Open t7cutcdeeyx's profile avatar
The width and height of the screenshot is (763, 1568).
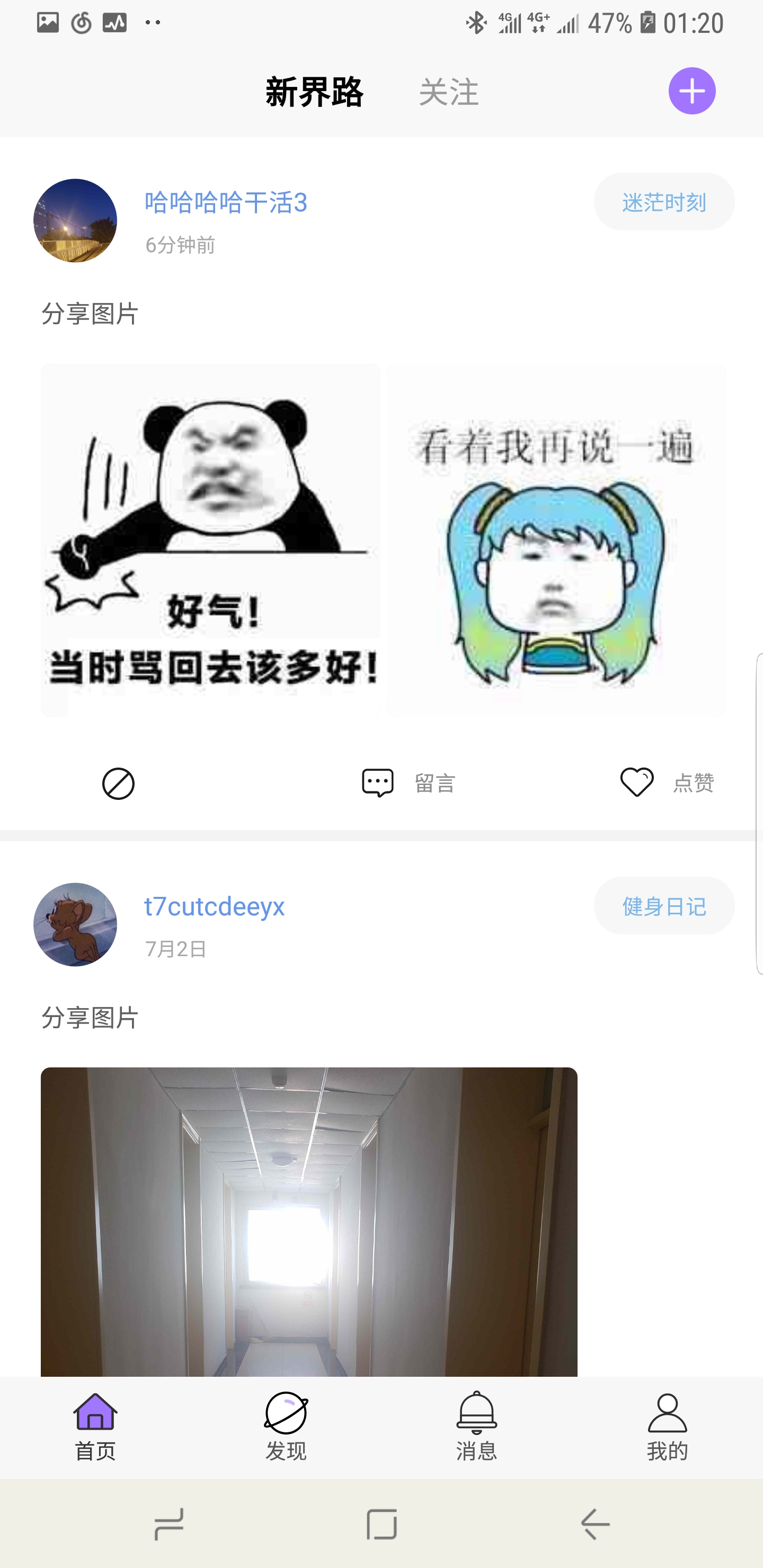click(75, 924)
